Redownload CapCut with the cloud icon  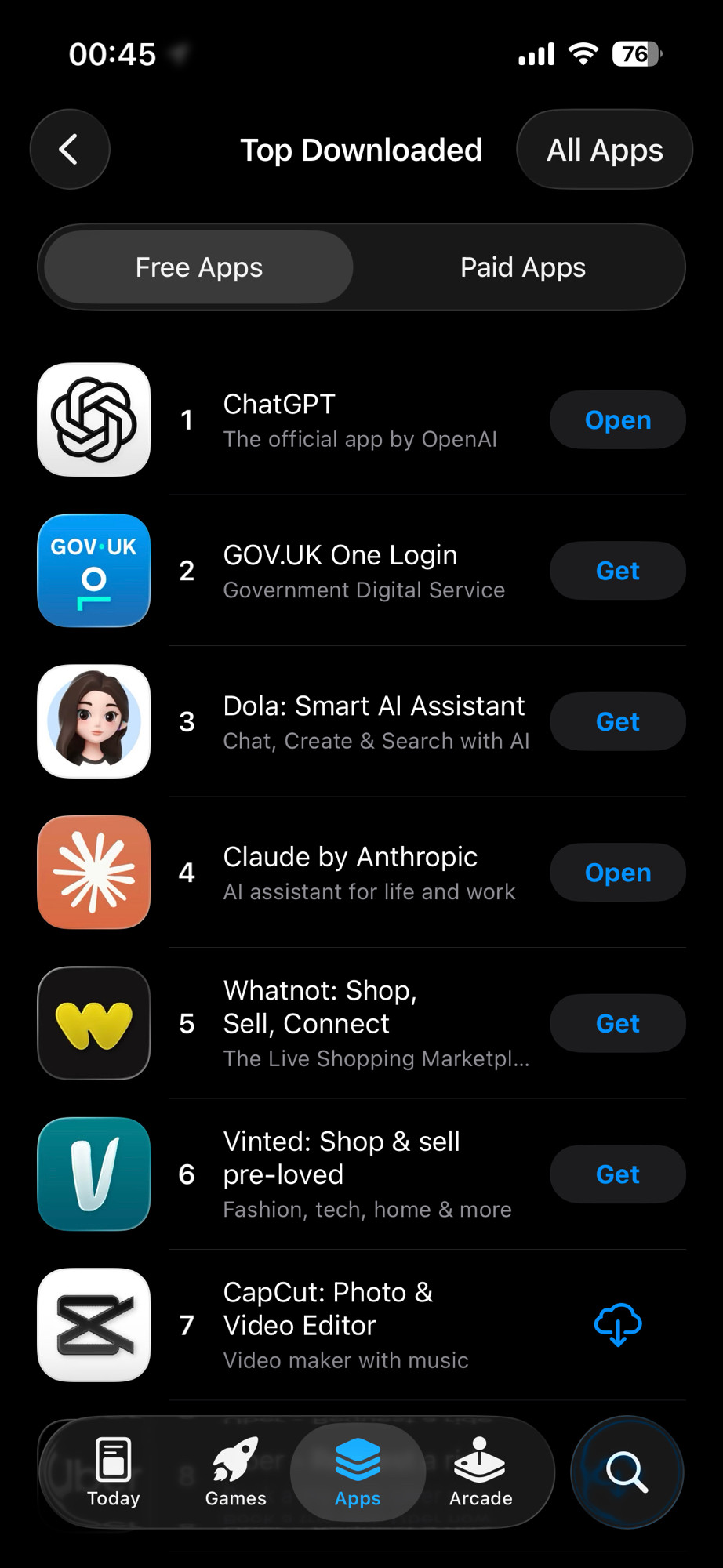[617, 1325]
